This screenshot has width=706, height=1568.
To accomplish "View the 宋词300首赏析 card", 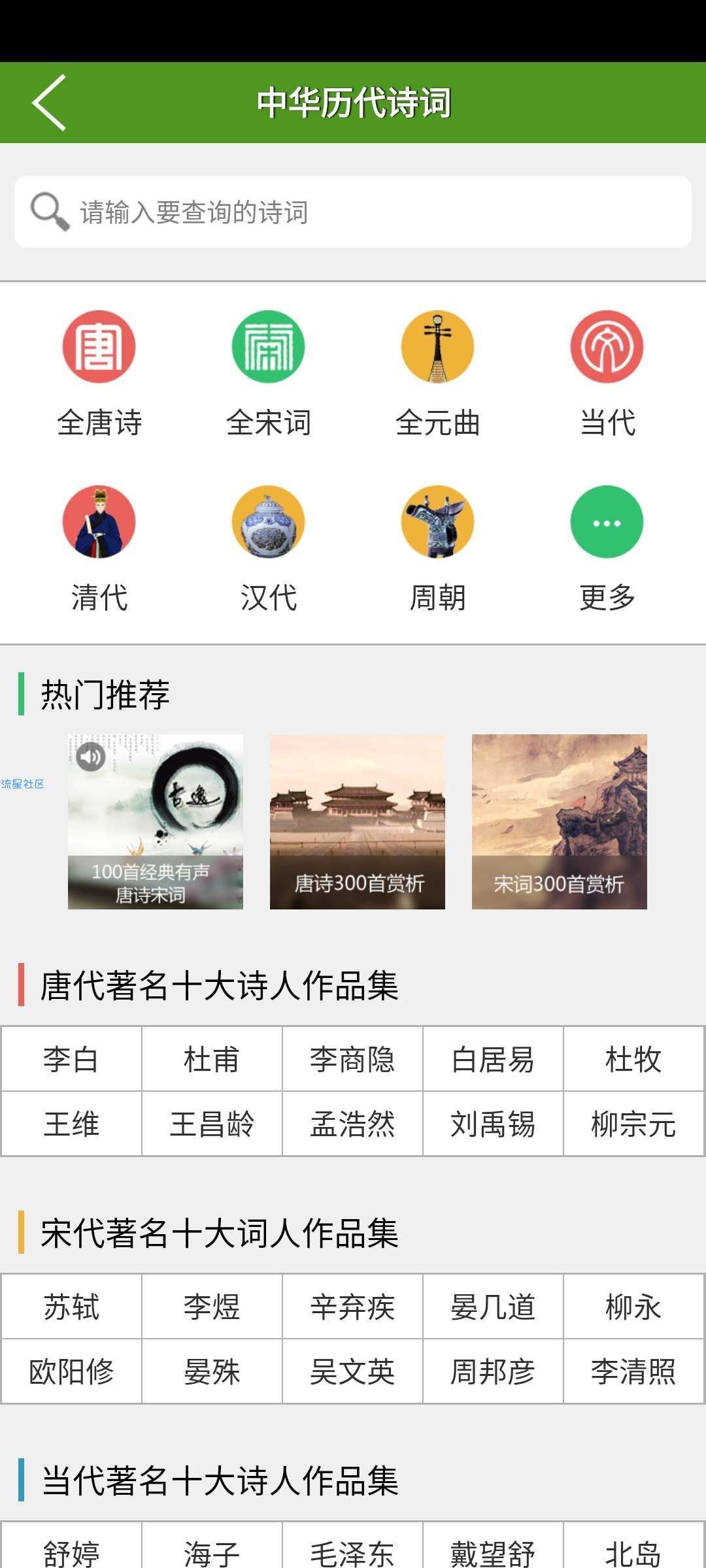I will click(560, 821).
